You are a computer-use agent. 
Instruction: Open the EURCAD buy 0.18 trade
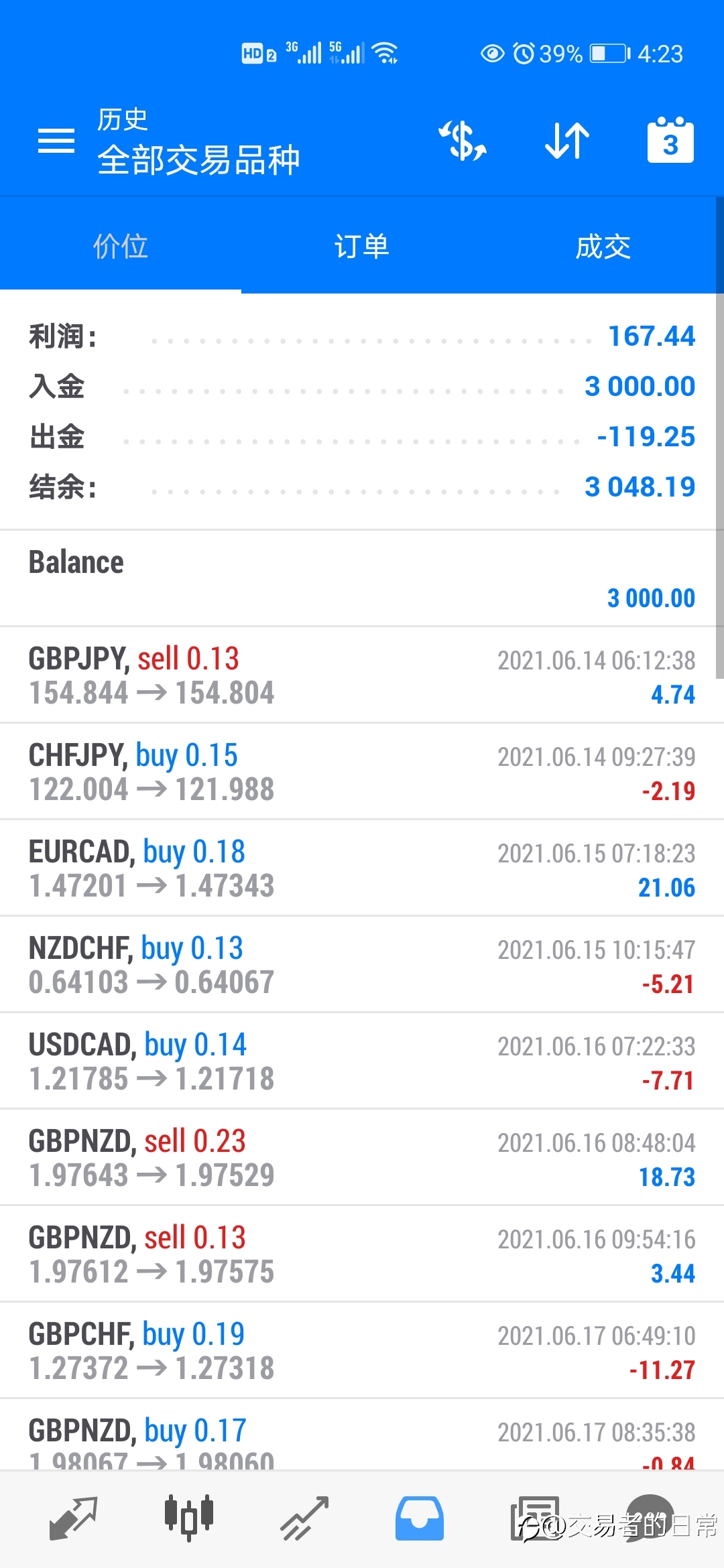[x=362, y=868]
